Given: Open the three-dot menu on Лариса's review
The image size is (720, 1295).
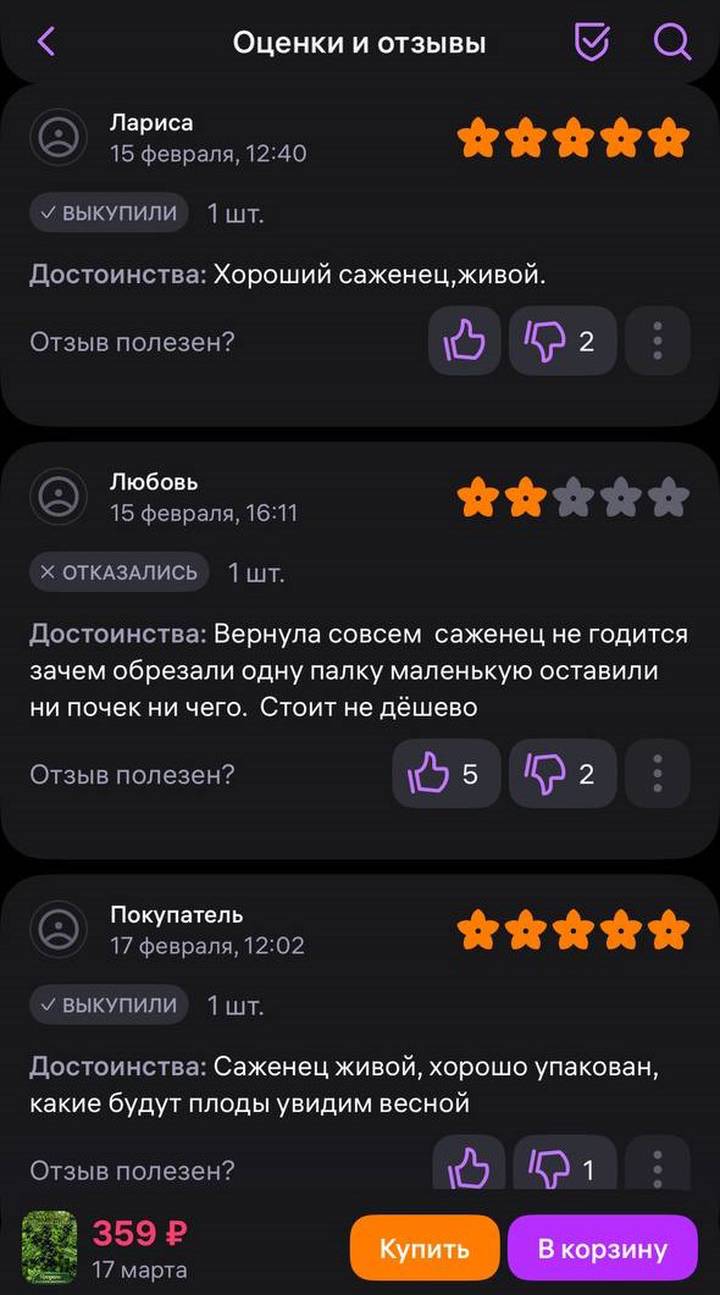Looking at the screenshot, I should [657, 341].
